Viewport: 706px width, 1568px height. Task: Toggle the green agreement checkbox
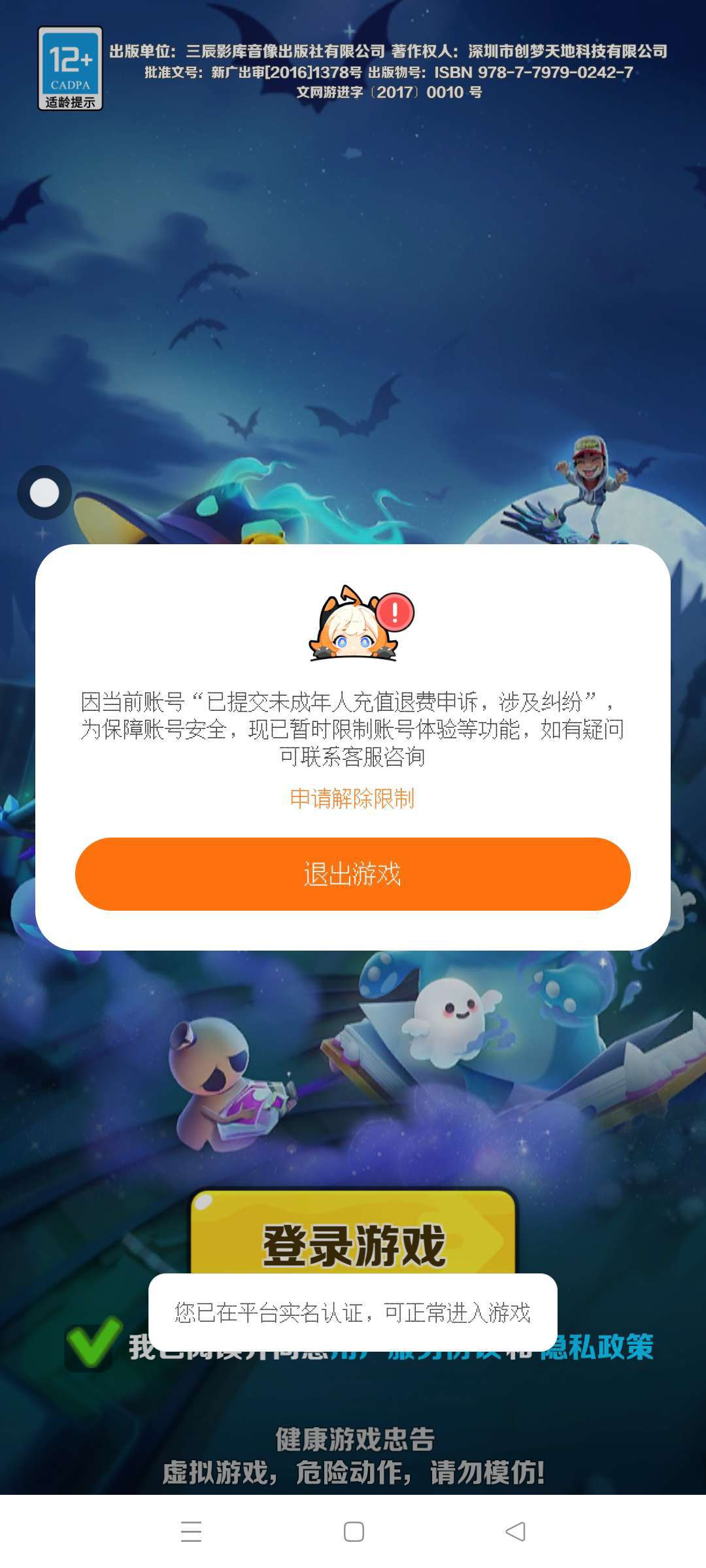[x=93, y=1344]
